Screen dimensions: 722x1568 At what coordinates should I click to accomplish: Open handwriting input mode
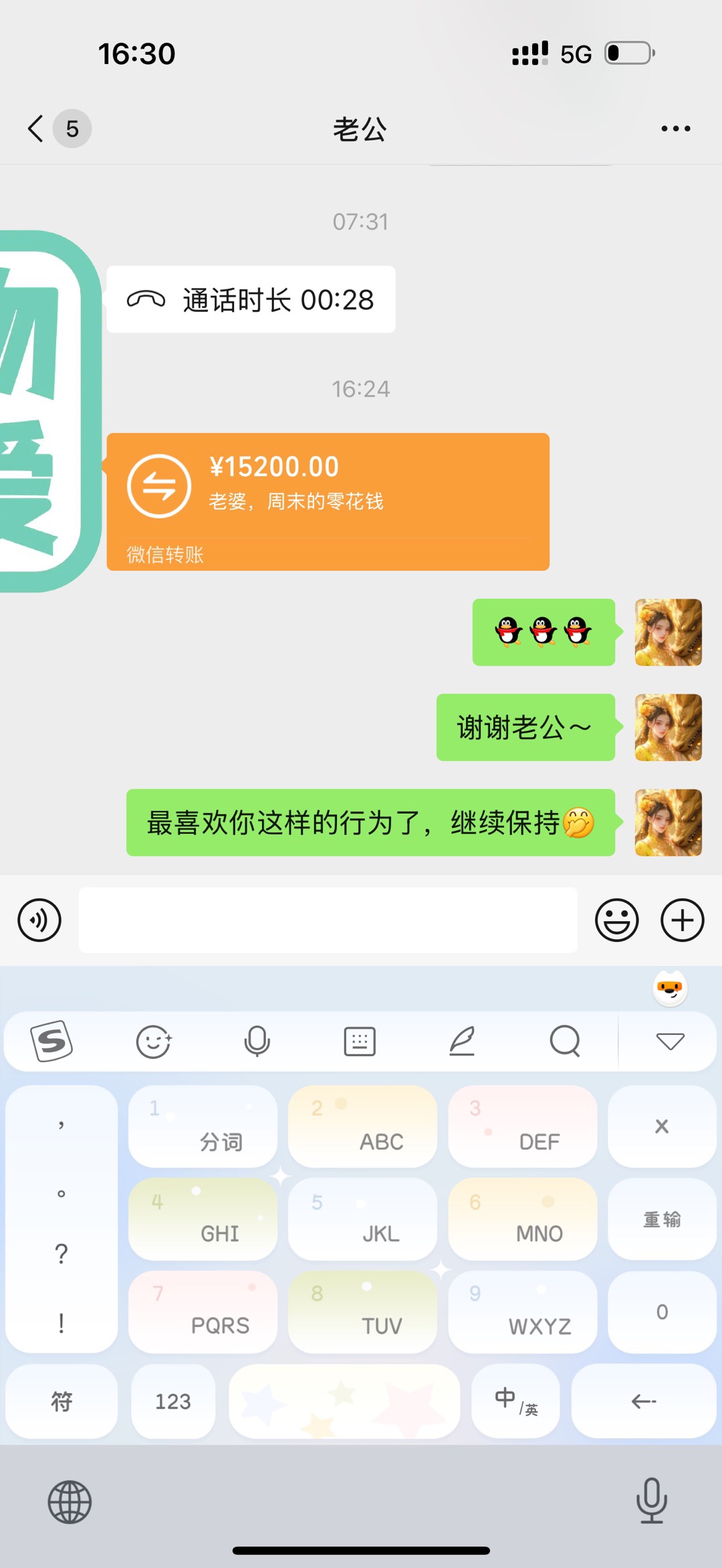(462, 1041)
